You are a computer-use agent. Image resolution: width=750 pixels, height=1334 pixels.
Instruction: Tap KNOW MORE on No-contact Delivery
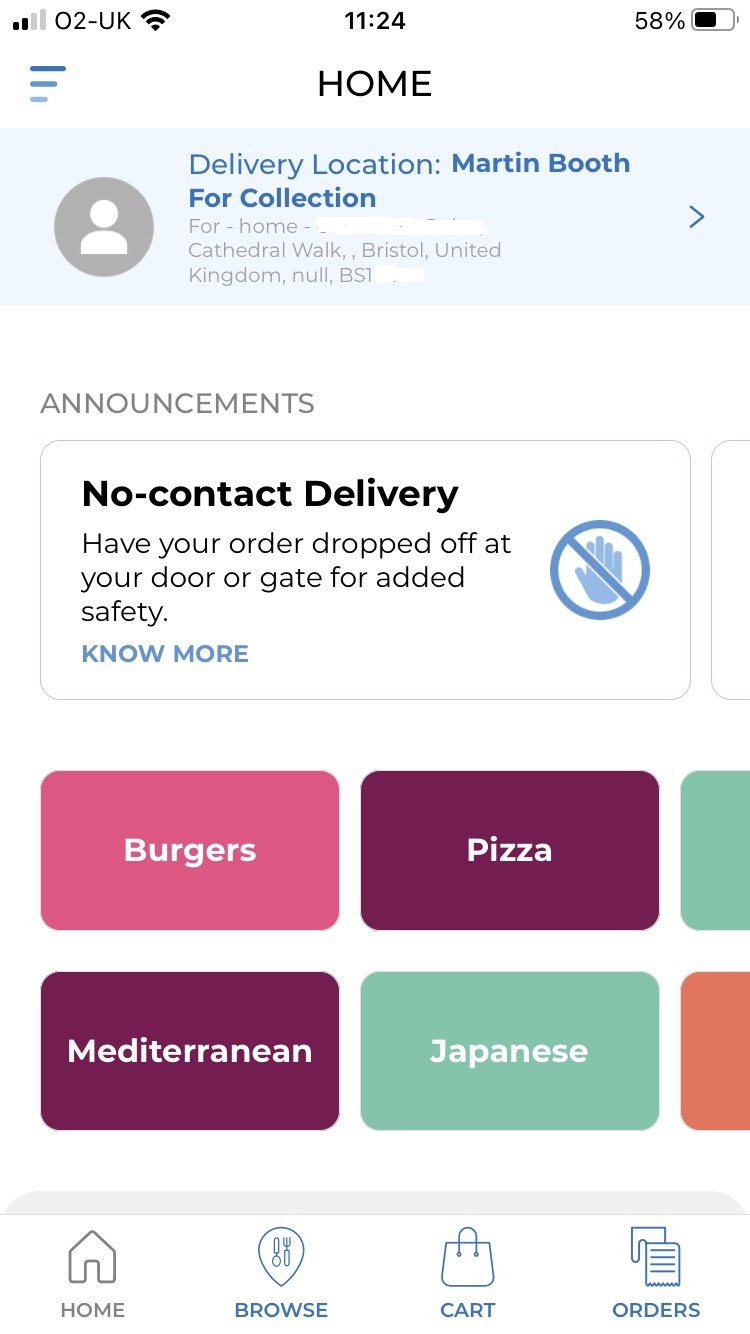click(x=165, y=654)
